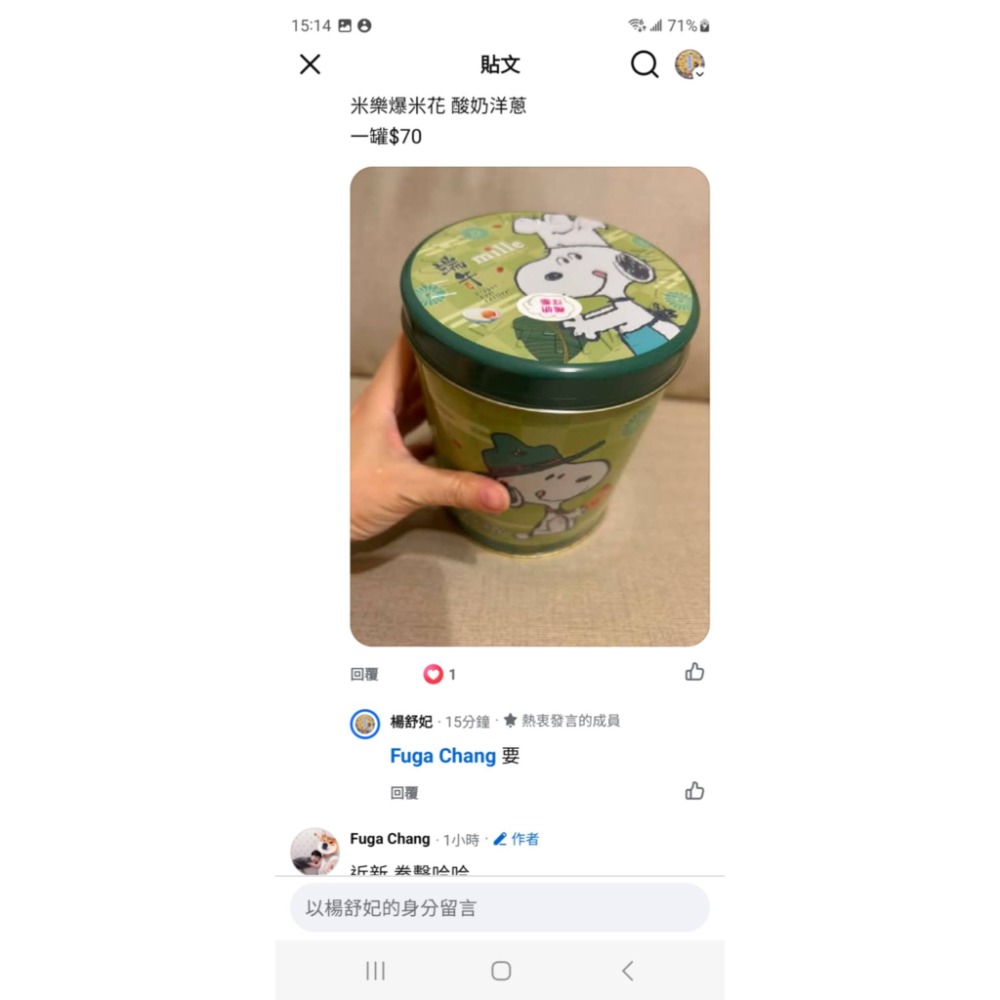View the heart reaction on the photo comment
This screenshot has width=1000, height=1000.
439,674
